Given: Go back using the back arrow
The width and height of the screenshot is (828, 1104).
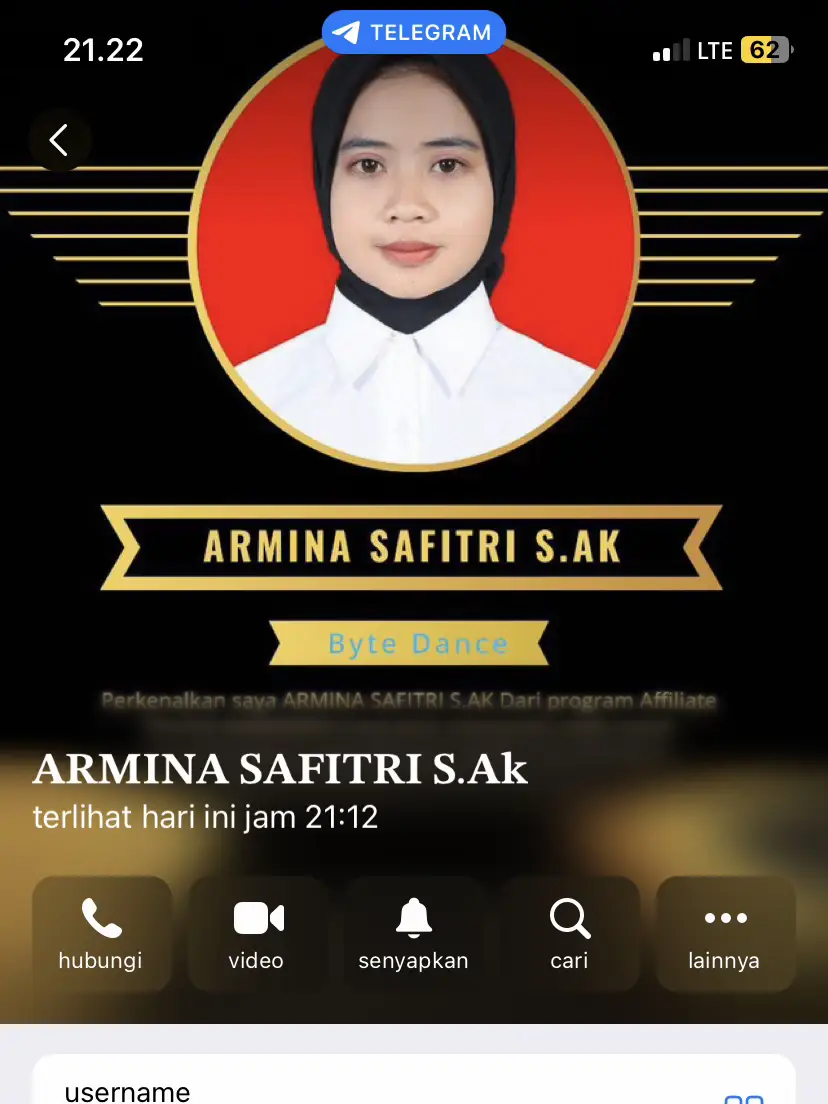Looking at the screenshot, I should (60, 140).
